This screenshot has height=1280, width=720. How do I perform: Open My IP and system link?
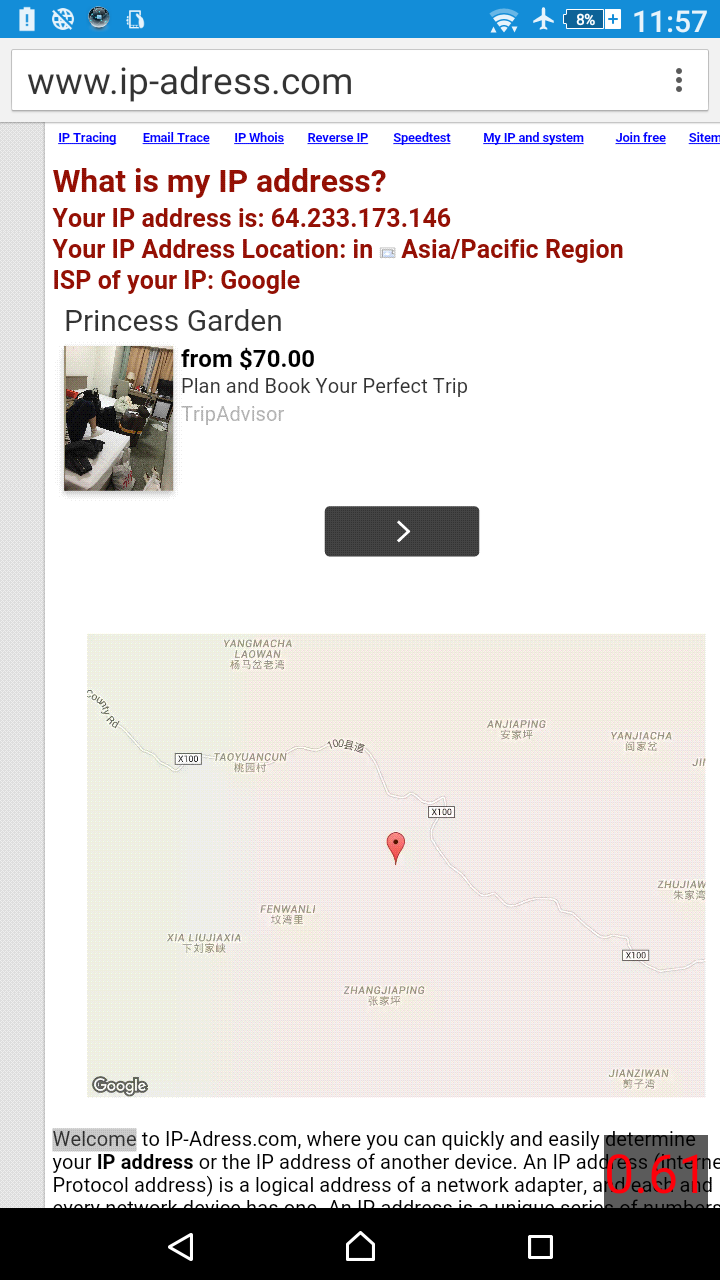[x=533, y=138]
